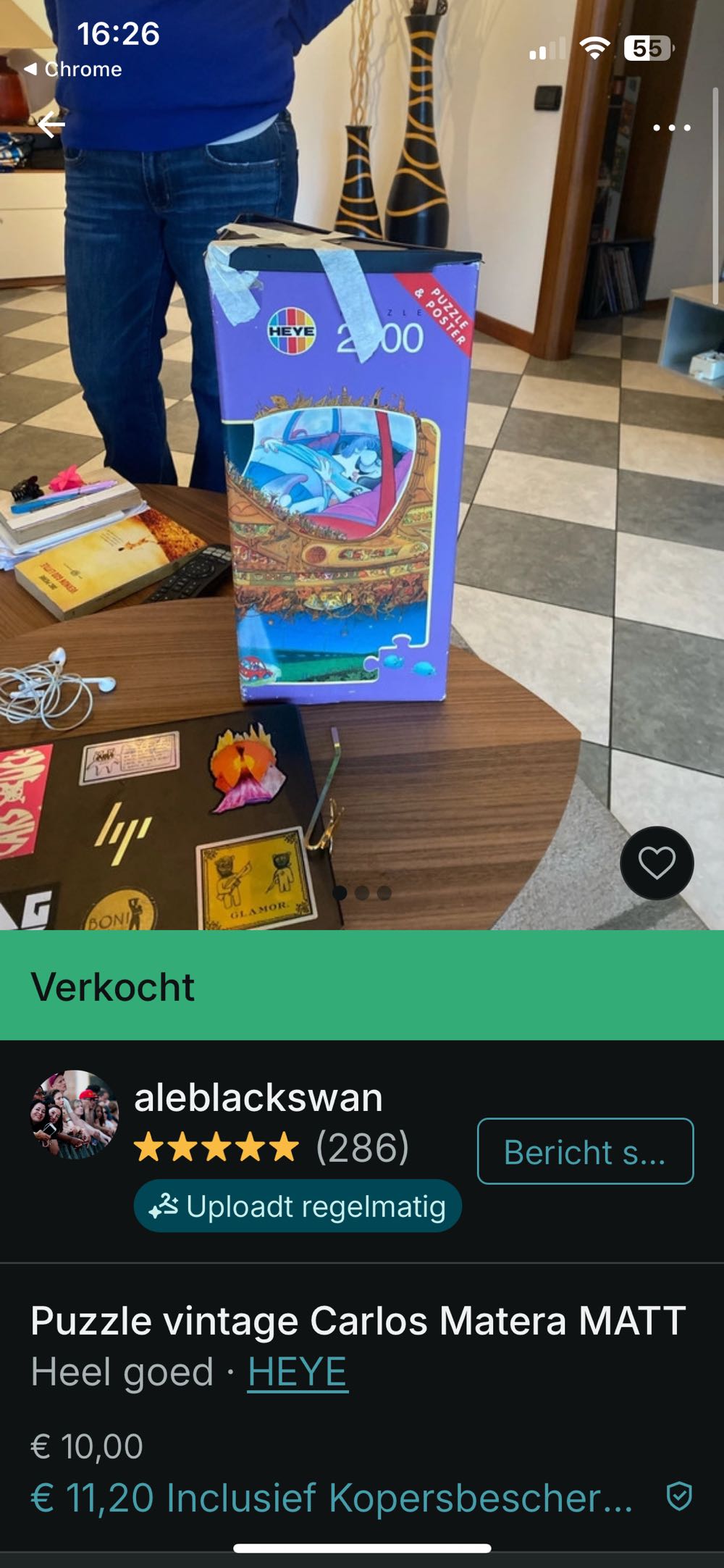Go back using the arrow icon
The image size is (724, 1568).
[51, 125]
